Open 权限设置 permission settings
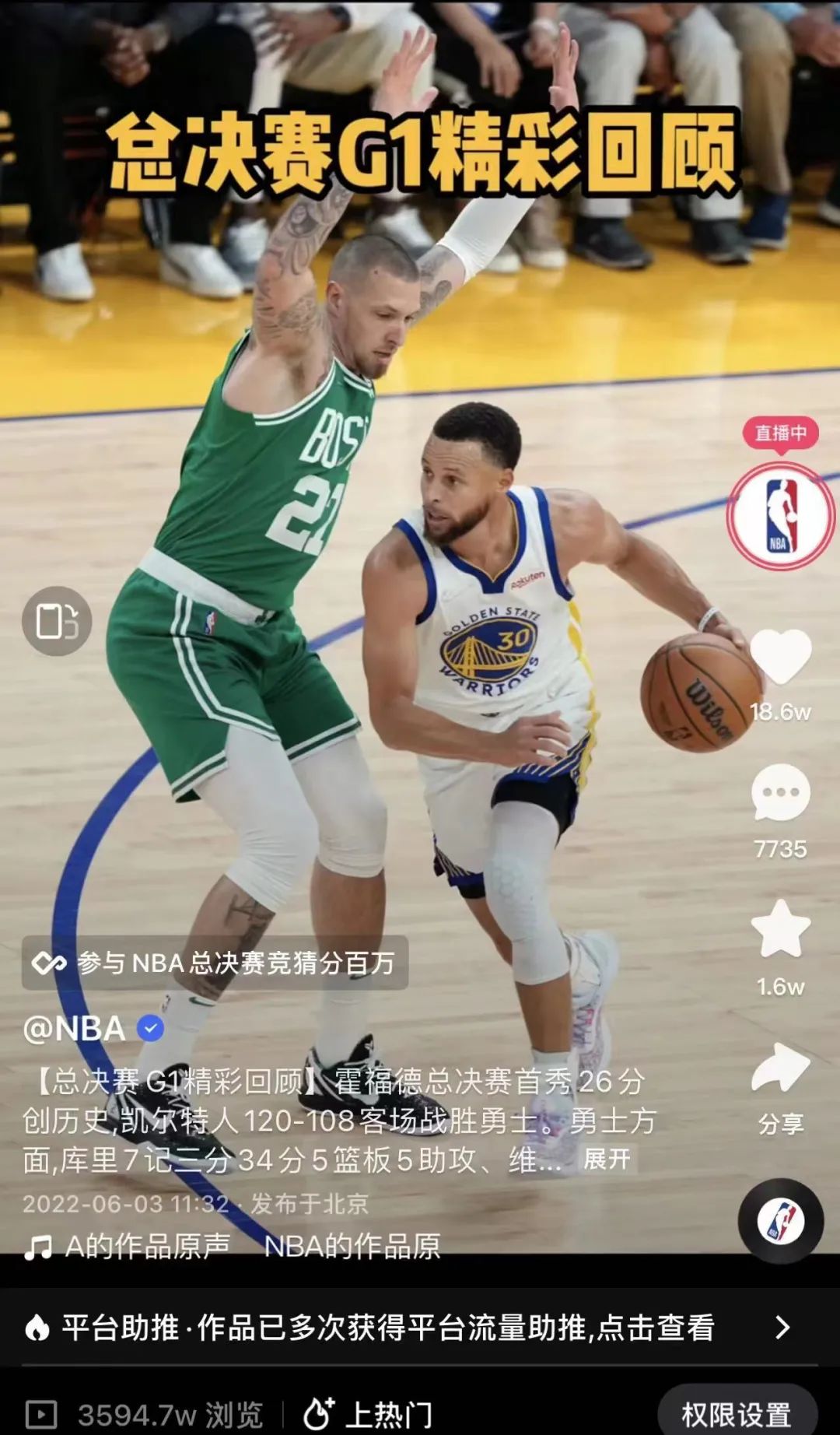840x1435 pixels. (736, 1413)
